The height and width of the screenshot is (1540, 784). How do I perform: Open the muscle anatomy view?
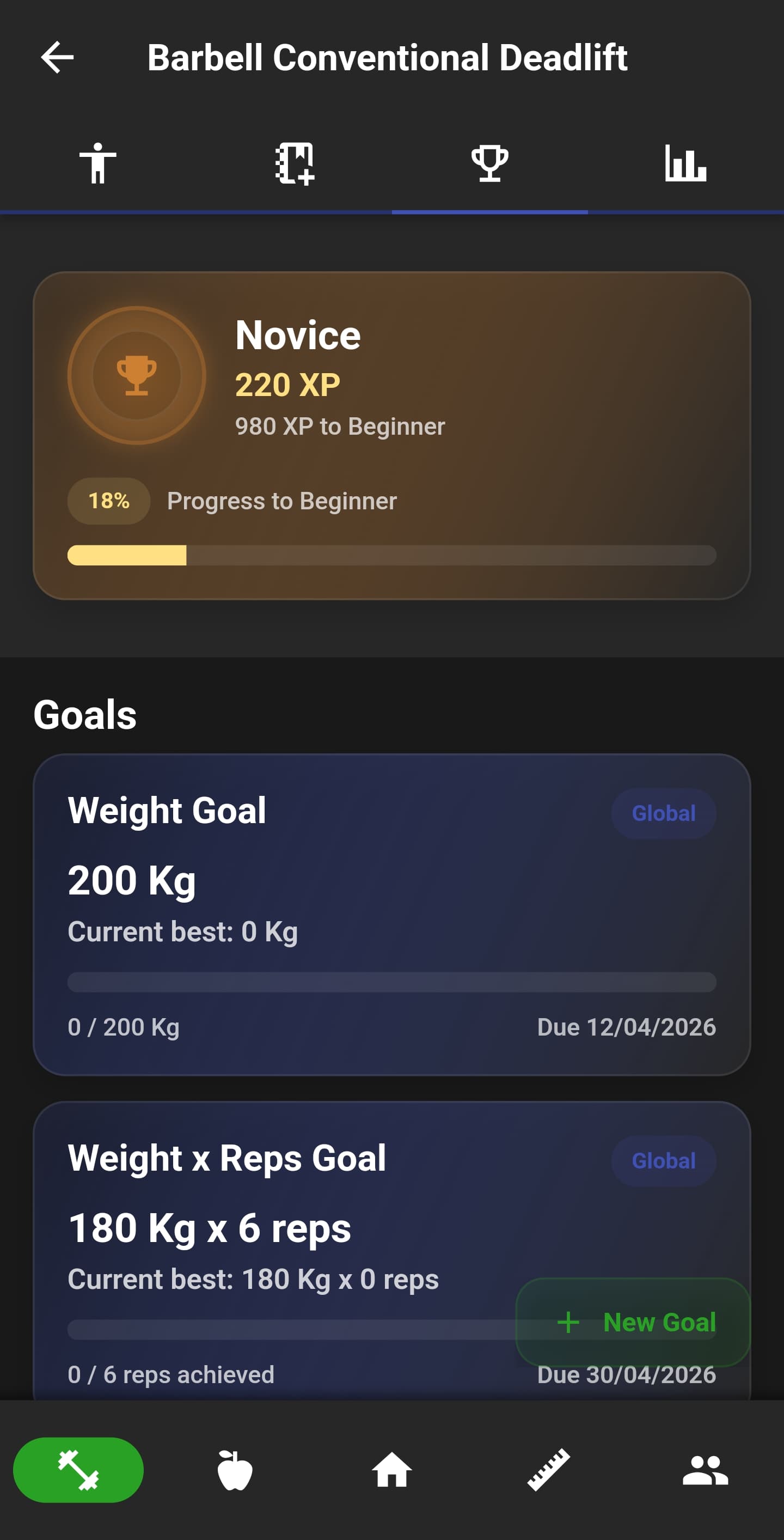[x=97, y=163]
